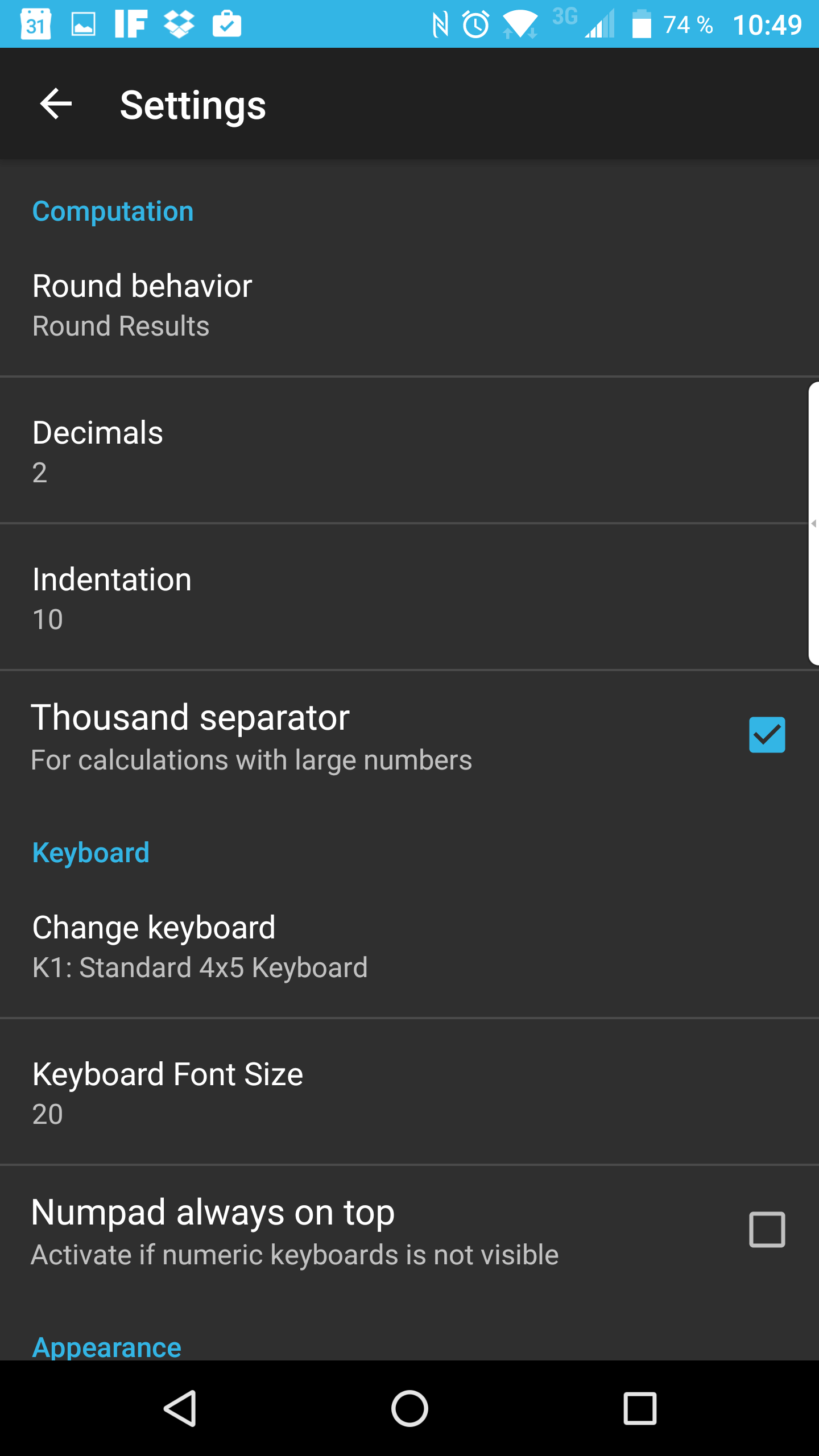
Task: Open the recent apps view
Action: click(640, 1408)
